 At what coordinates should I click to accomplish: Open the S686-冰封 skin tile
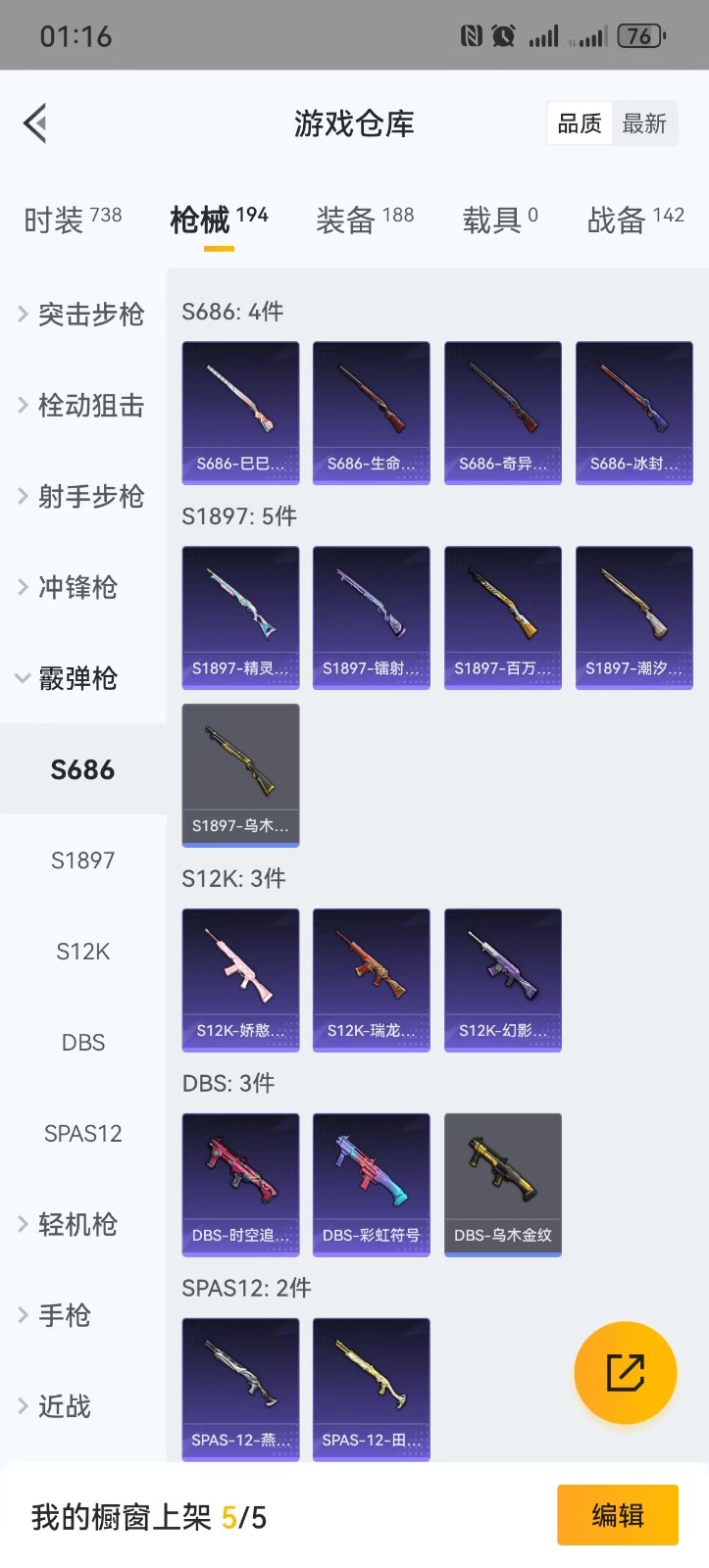[633, 413]
